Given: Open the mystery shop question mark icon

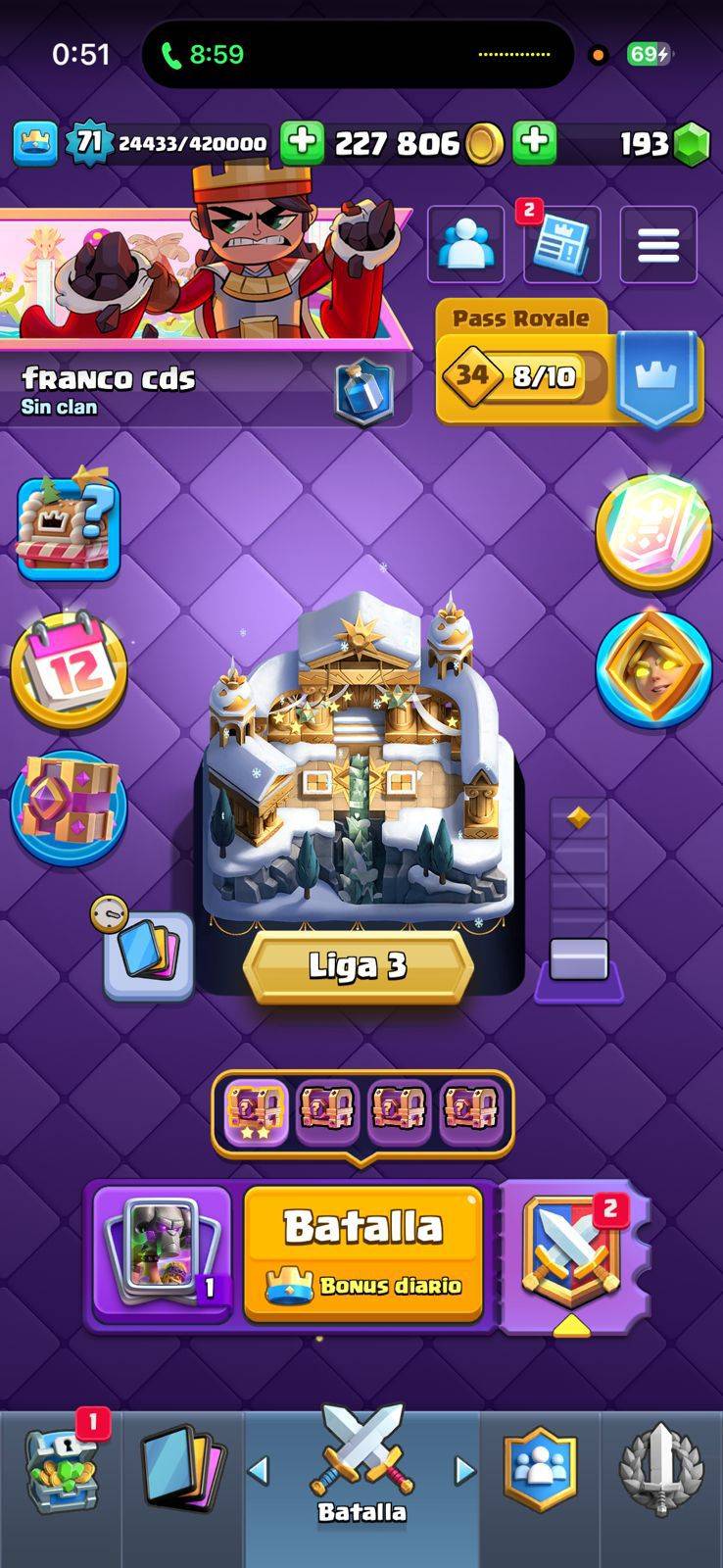Looking at the screenshot, I should click(69, 528).
